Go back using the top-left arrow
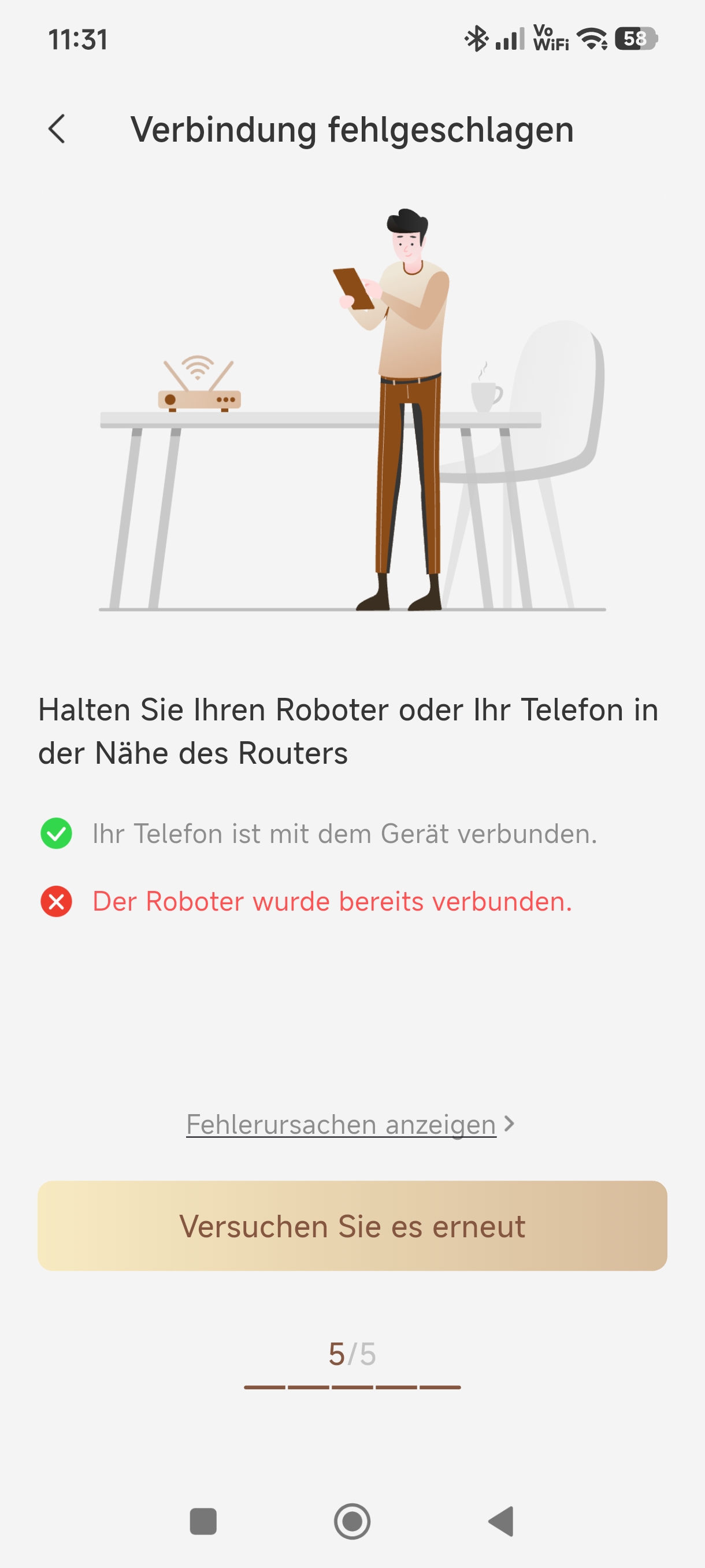 57,129
